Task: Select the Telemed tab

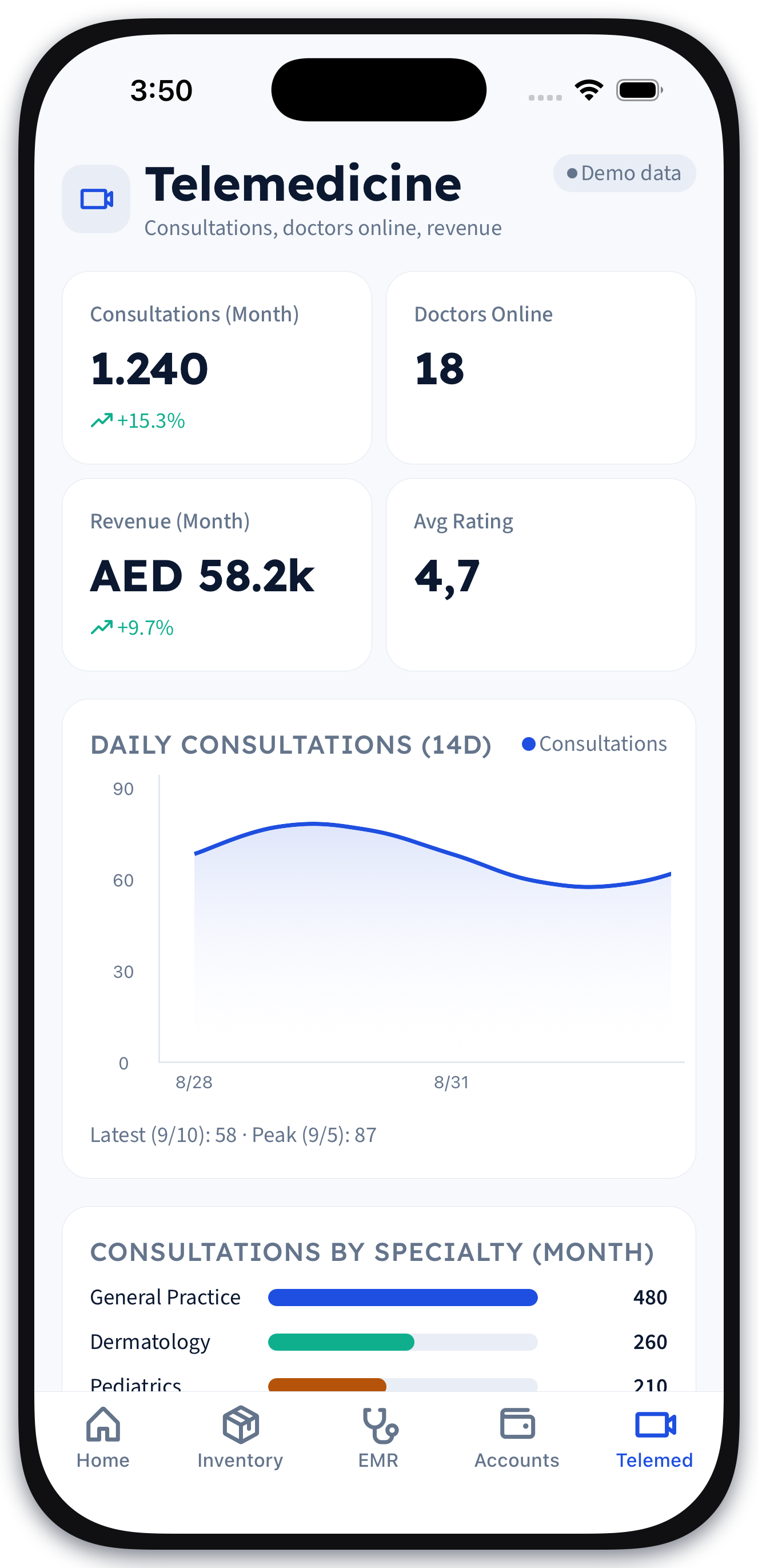Action: coord(655,1438)
